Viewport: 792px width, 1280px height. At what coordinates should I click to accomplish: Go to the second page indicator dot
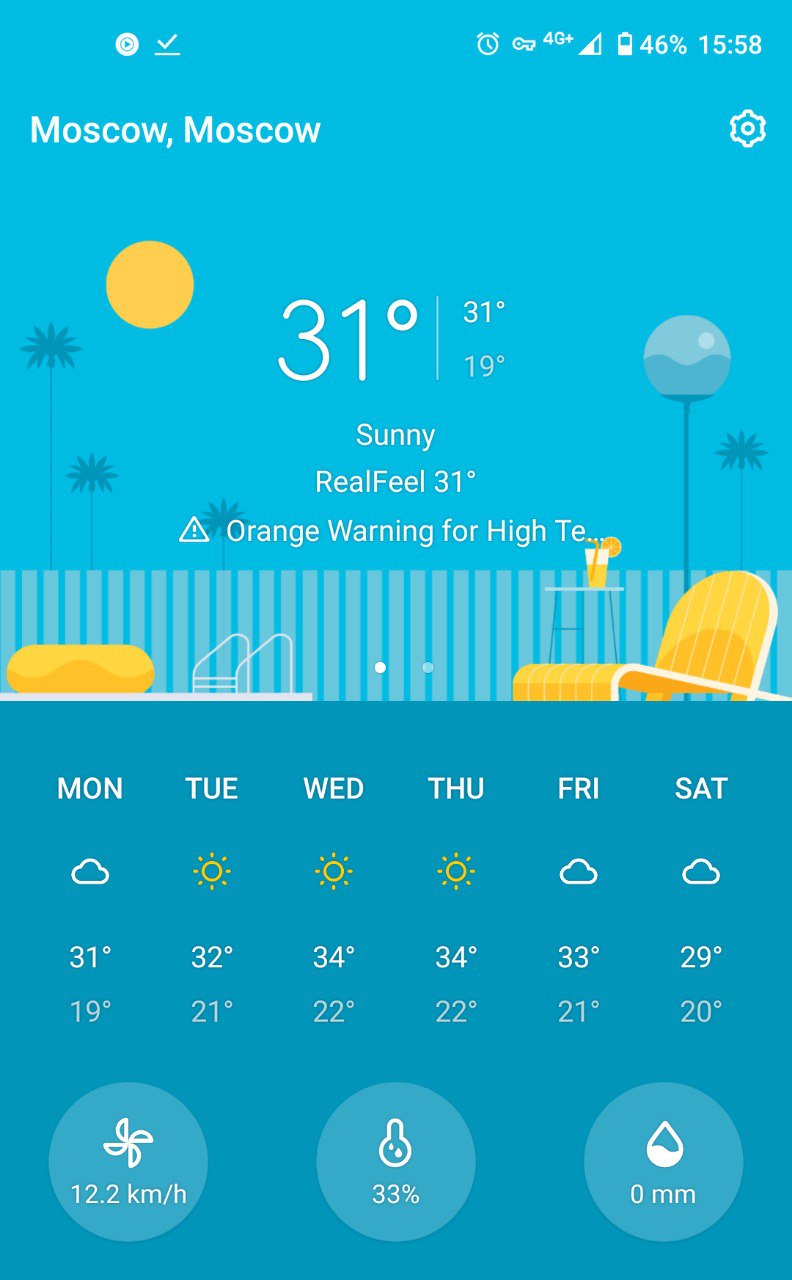click(x=428, y=667)
